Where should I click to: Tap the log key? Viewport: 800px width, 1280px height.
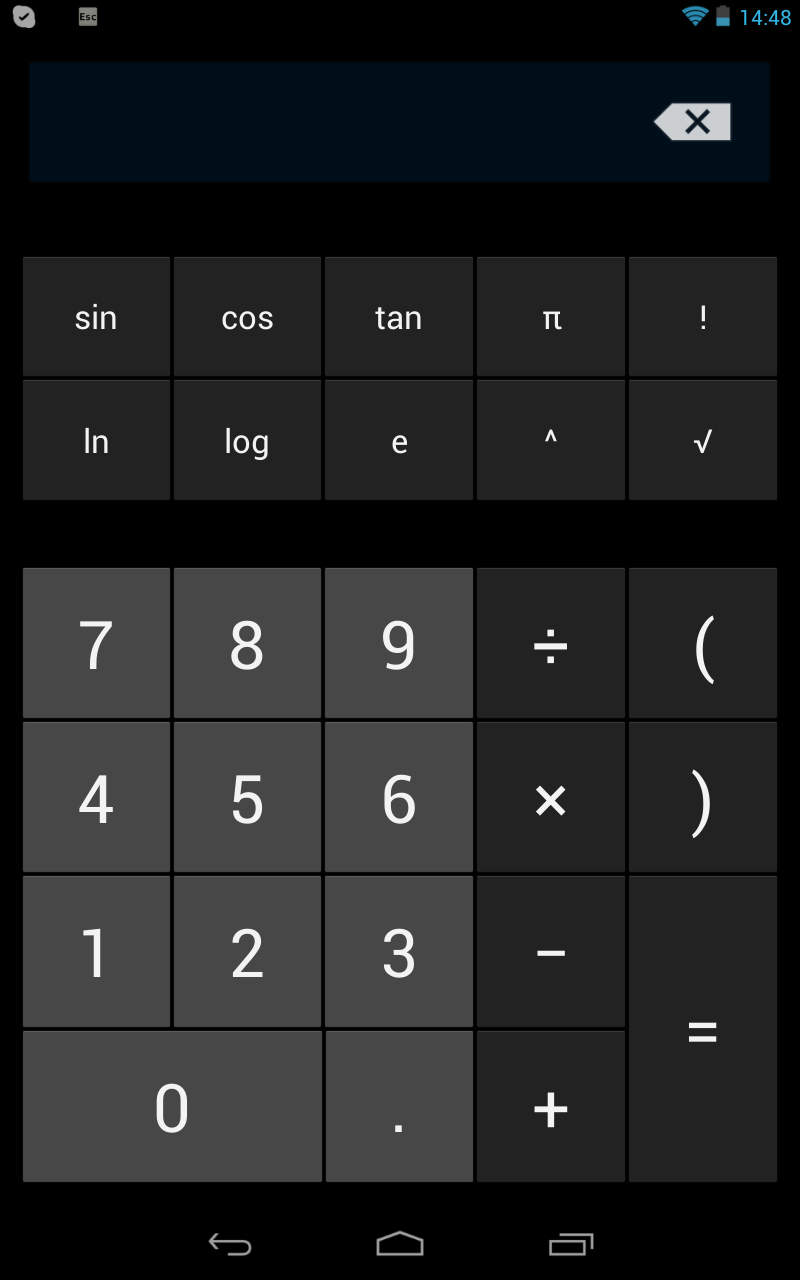pos(247,440)
